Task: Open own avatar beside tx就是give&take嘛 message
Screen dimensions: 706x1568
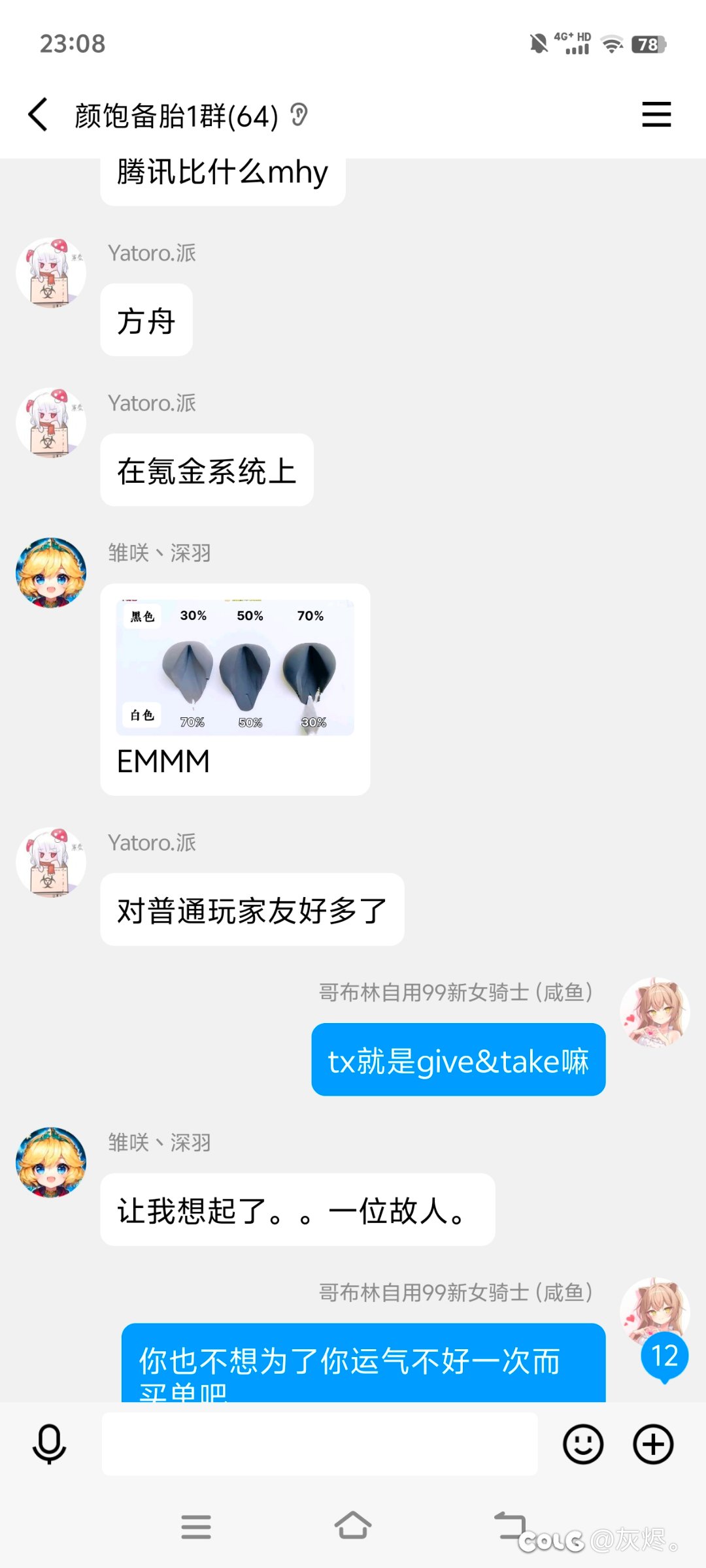Action: pos(655,1012)
